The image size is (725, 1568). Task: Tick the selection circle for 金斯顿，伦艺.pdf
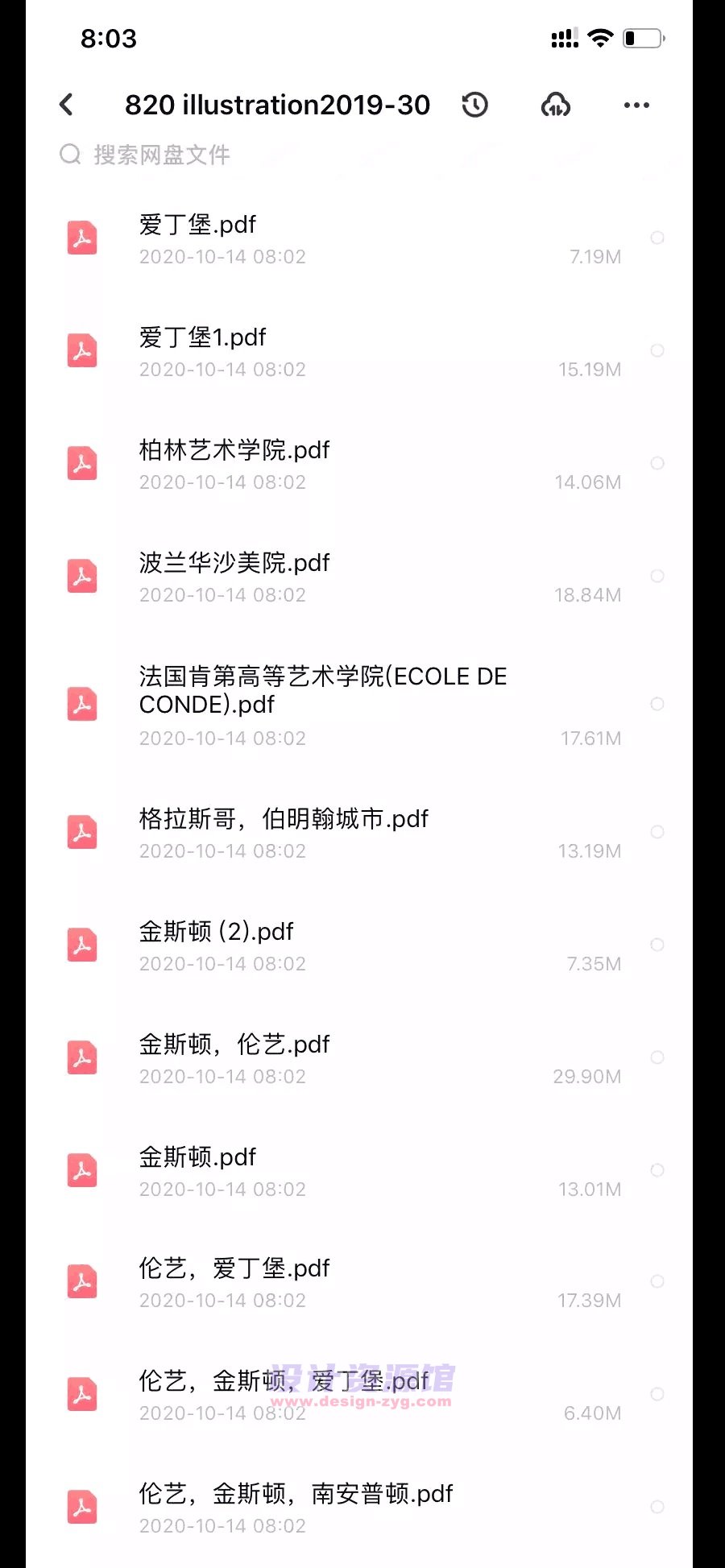pyautogui.click(x=657, y=1057)
